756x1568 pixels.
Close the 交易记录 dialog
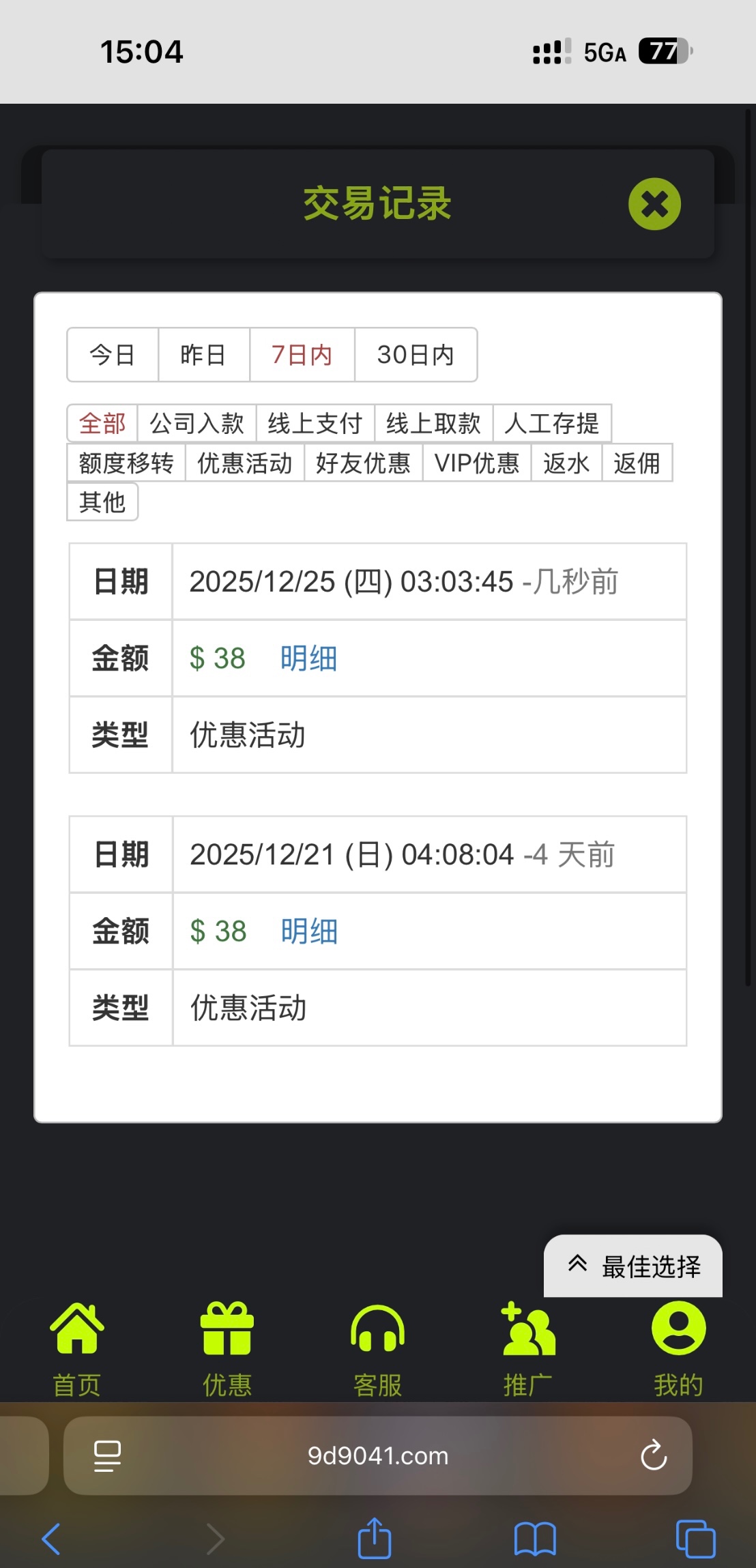click(x=654, y=204)
